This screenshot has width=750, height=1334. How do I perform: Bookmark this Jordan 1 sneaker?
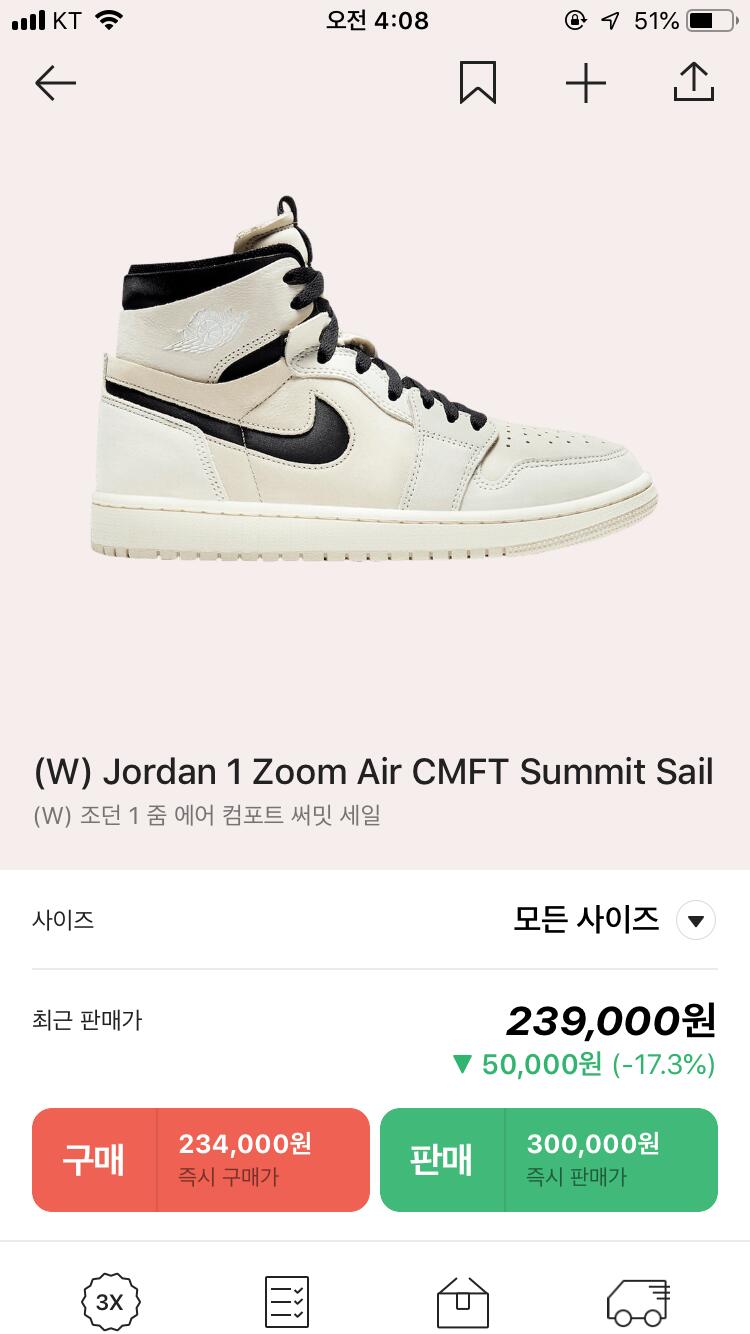coord(477,83)
